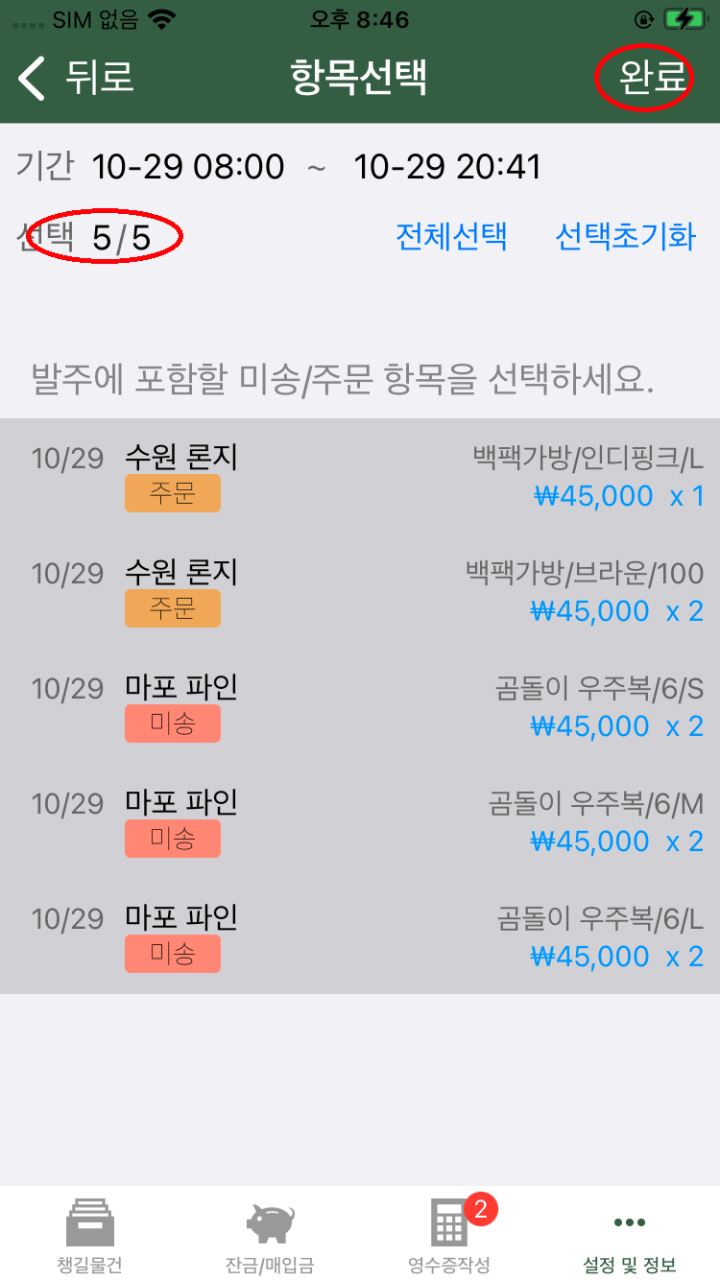Change the start time 10-29 08:00
This screenshot has width=720, height=1280.
pyautogui.click(x=188, y=166)
